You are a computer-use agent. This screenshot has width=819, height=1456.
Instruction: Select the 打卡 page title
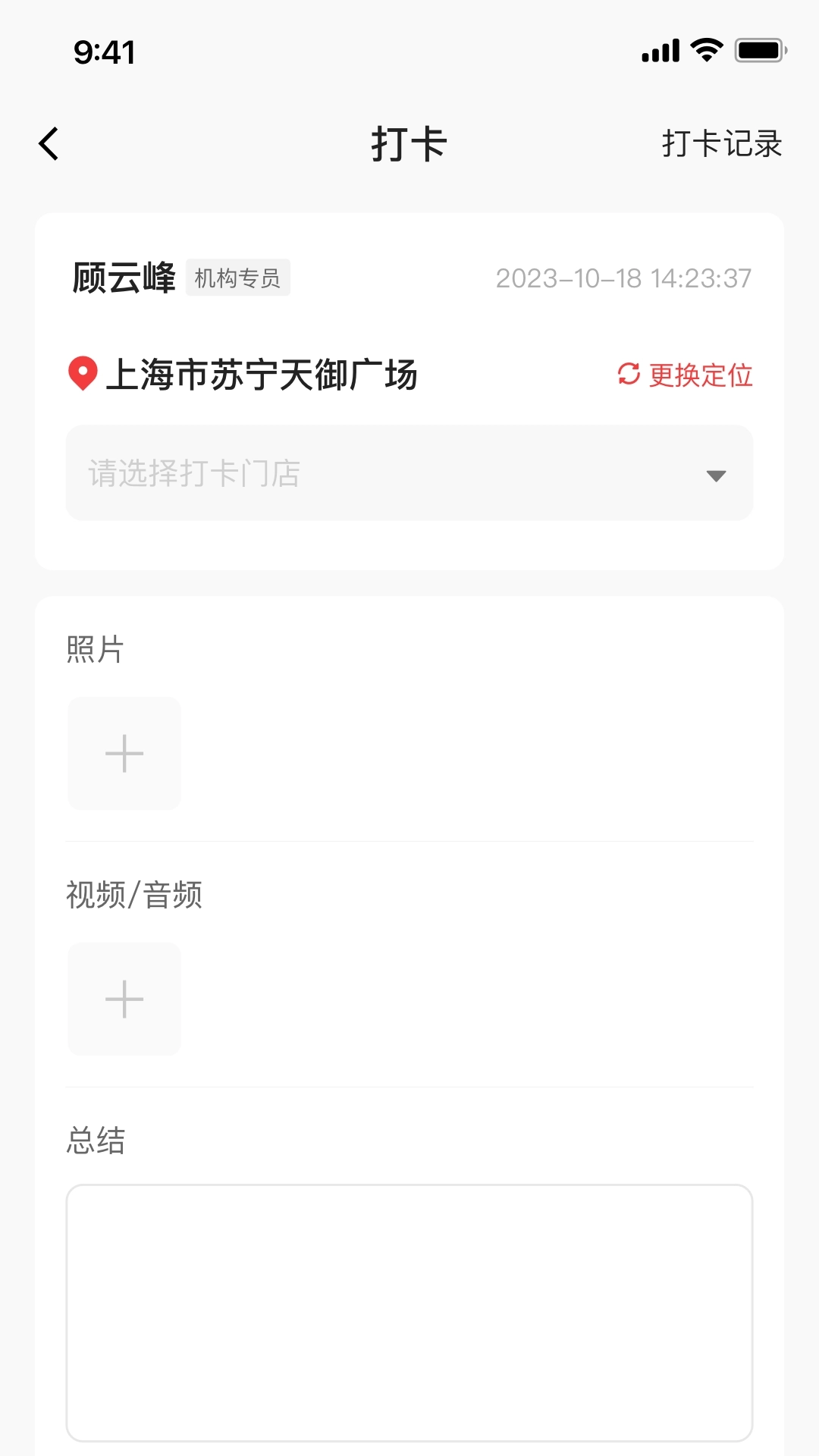coord(409,144)
